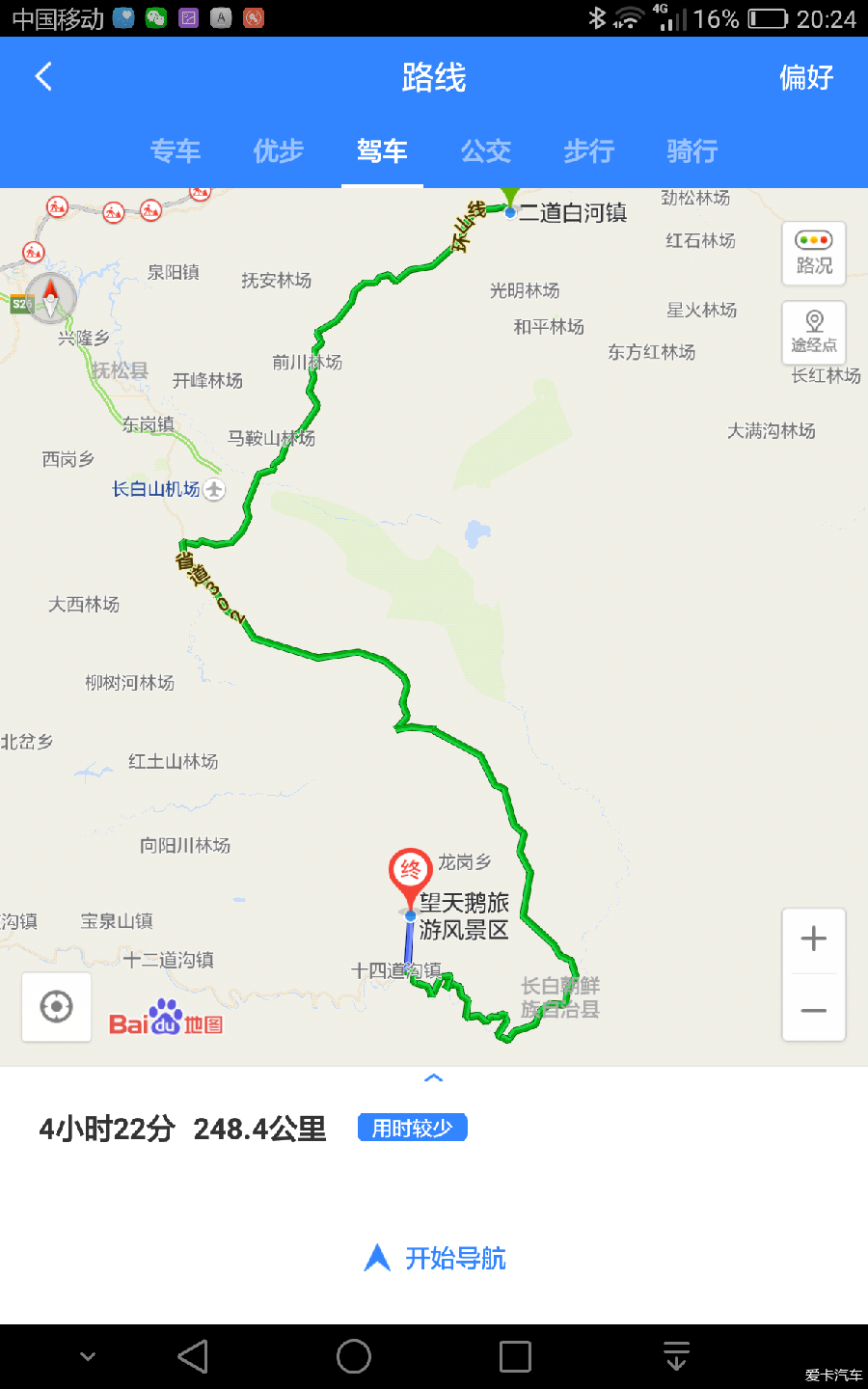The width and height of the screenshot is (868, 1389).
Task: Center map on my location
Action: 57,1007
